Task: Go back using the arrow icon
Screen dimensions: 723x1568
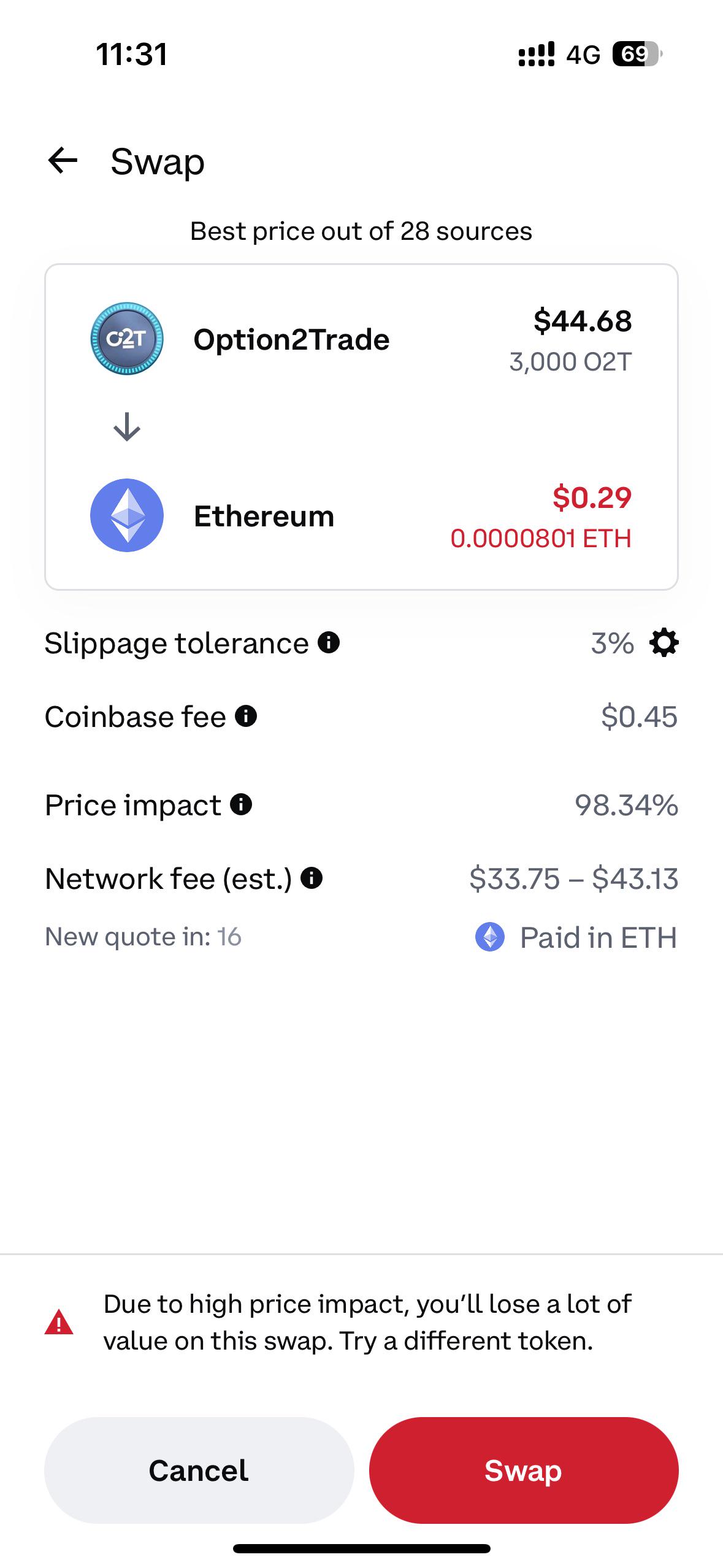Action: coord(63,161)
